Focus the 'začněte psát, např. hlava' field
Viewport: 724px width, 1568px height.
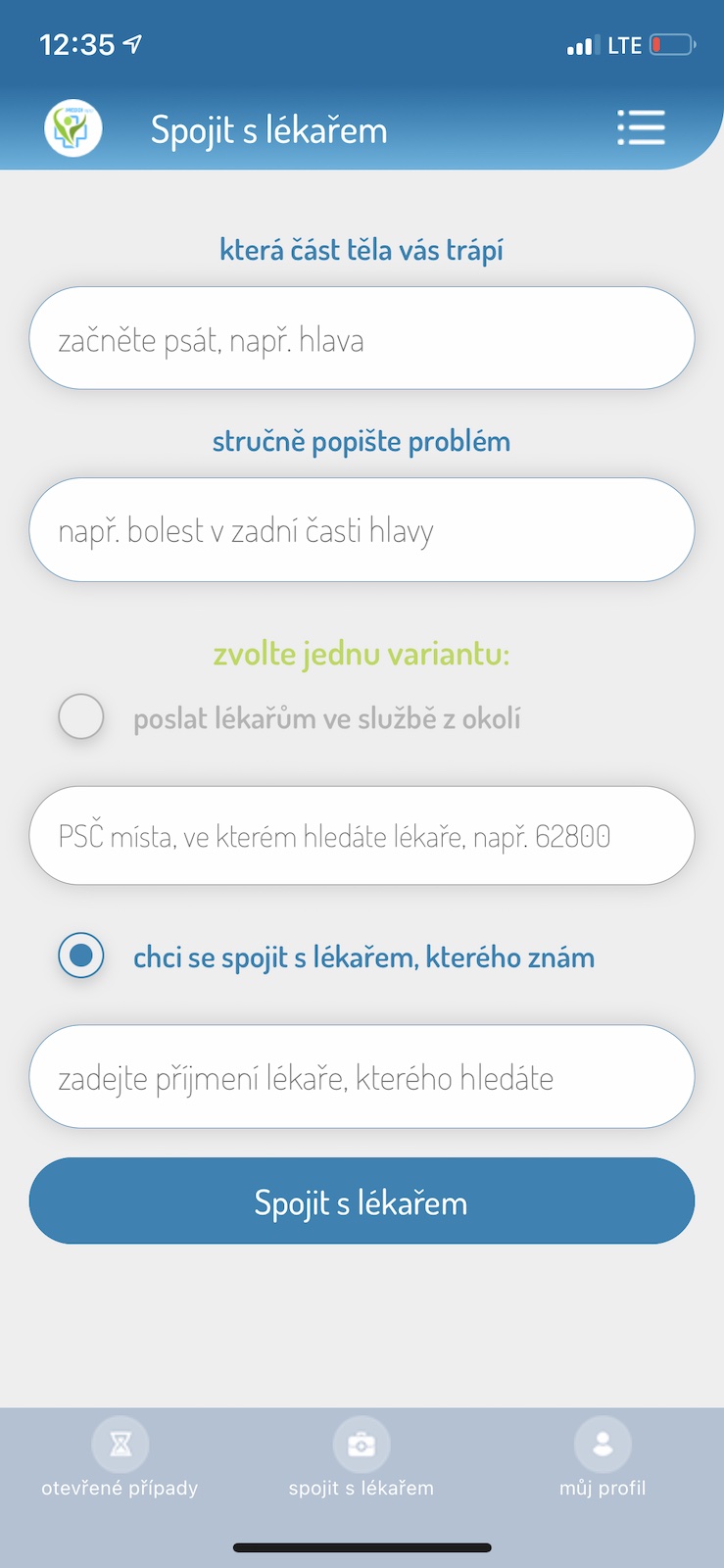(x=362, y=338)
